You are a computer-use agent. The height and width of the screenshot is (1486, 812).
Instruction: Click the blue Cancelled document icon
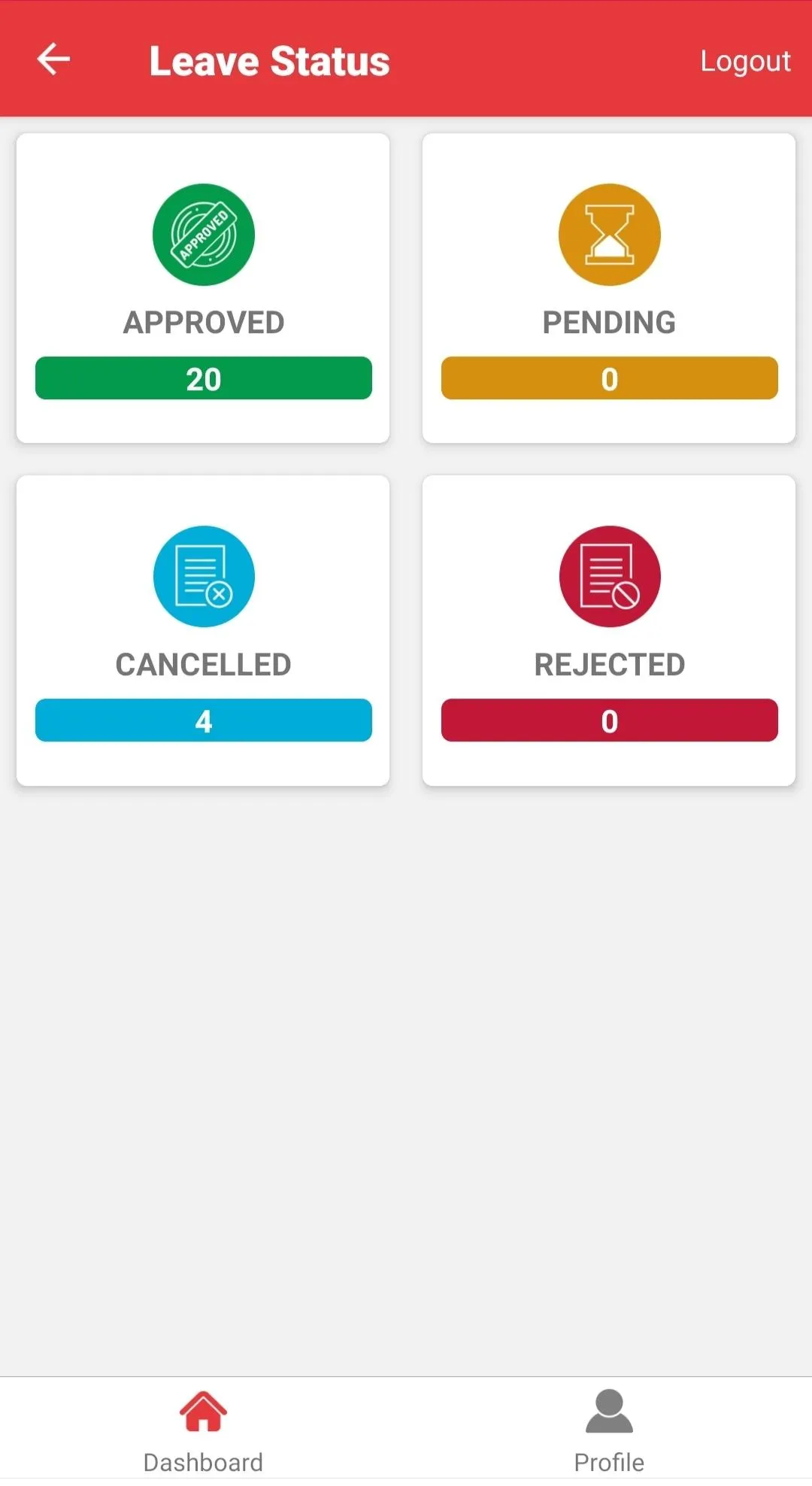[203, 576]
